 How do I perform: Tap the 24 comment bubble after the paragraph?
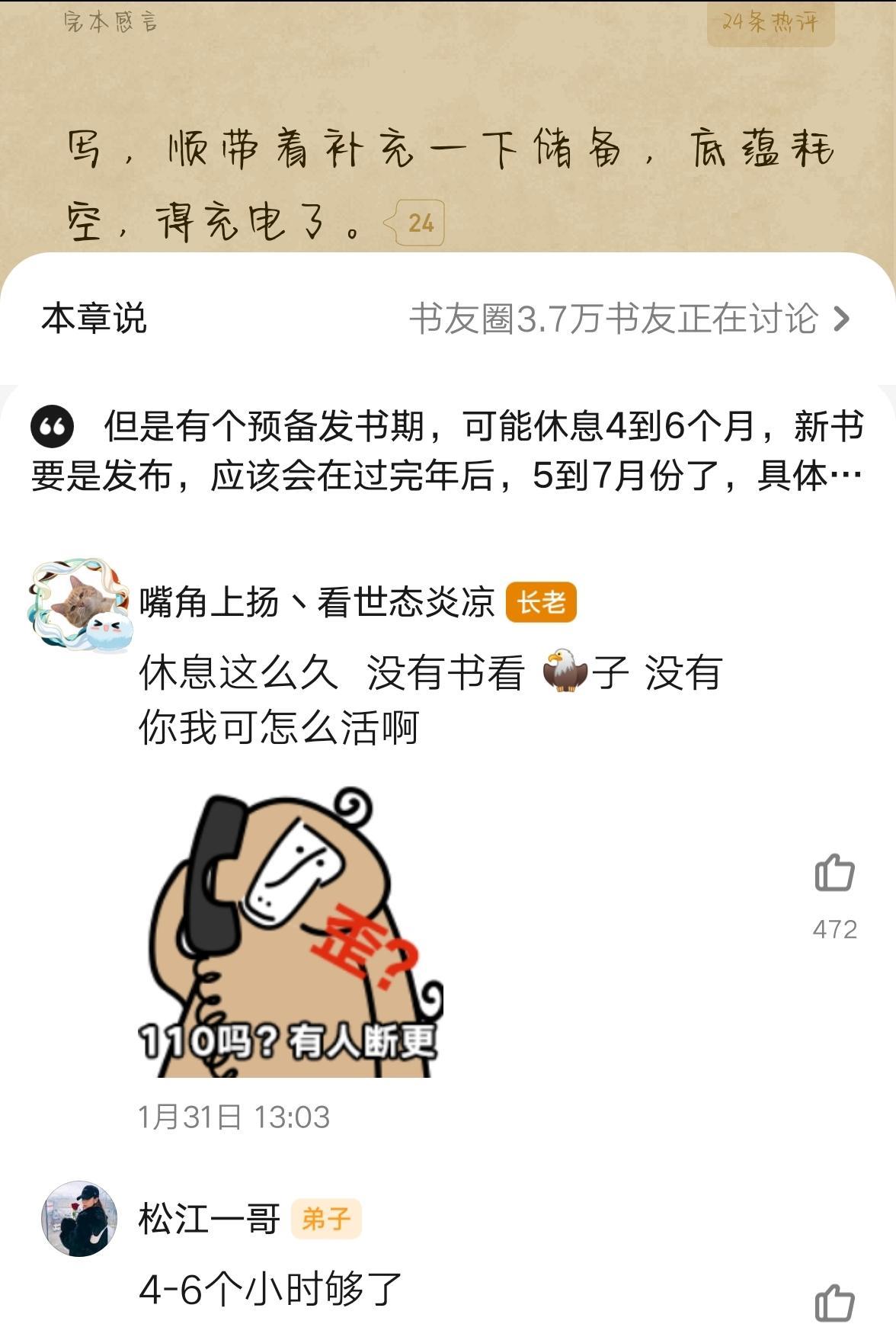418,223
